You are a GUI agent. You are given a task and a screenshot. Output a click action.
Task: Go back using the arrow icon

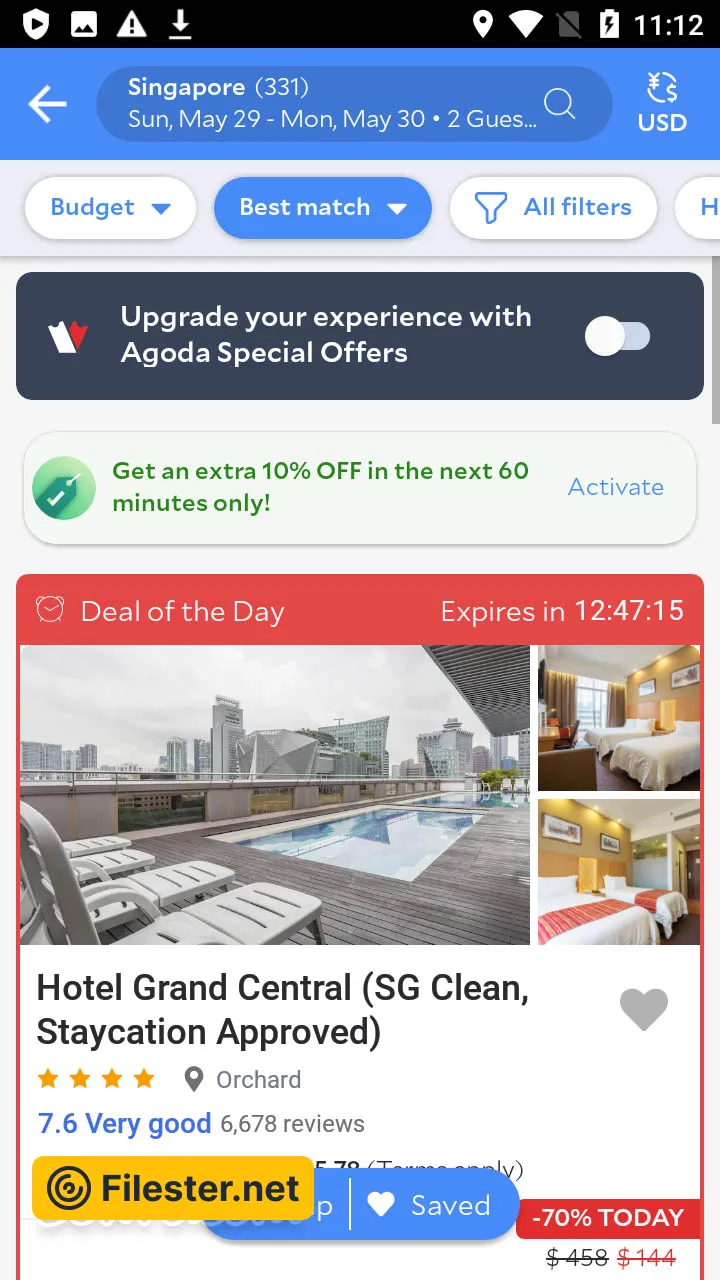[47, 104]
